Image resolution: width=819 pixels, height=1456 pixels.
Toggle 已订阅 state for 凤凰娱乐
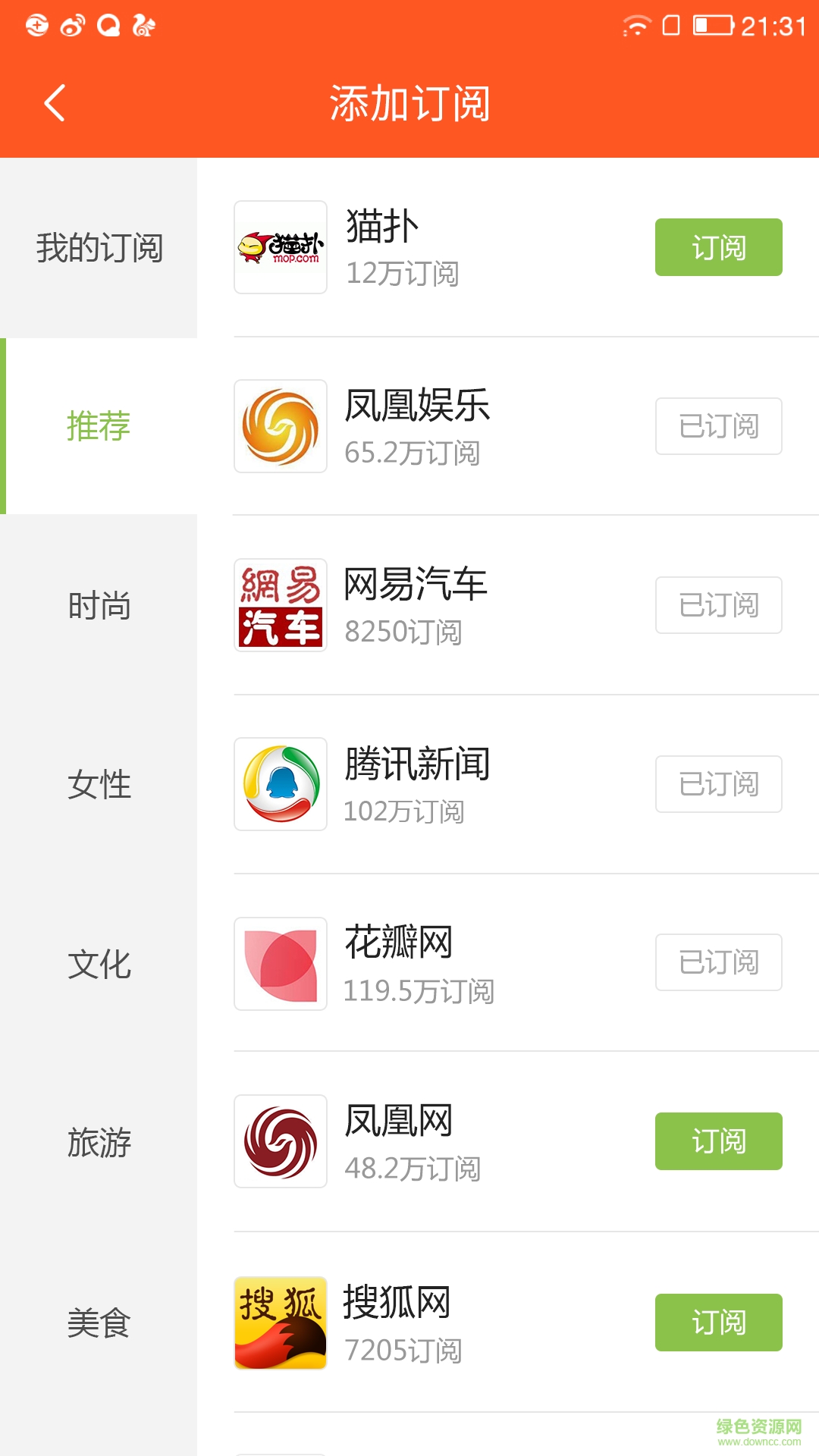pyautogui.click(x=718, y=426)
